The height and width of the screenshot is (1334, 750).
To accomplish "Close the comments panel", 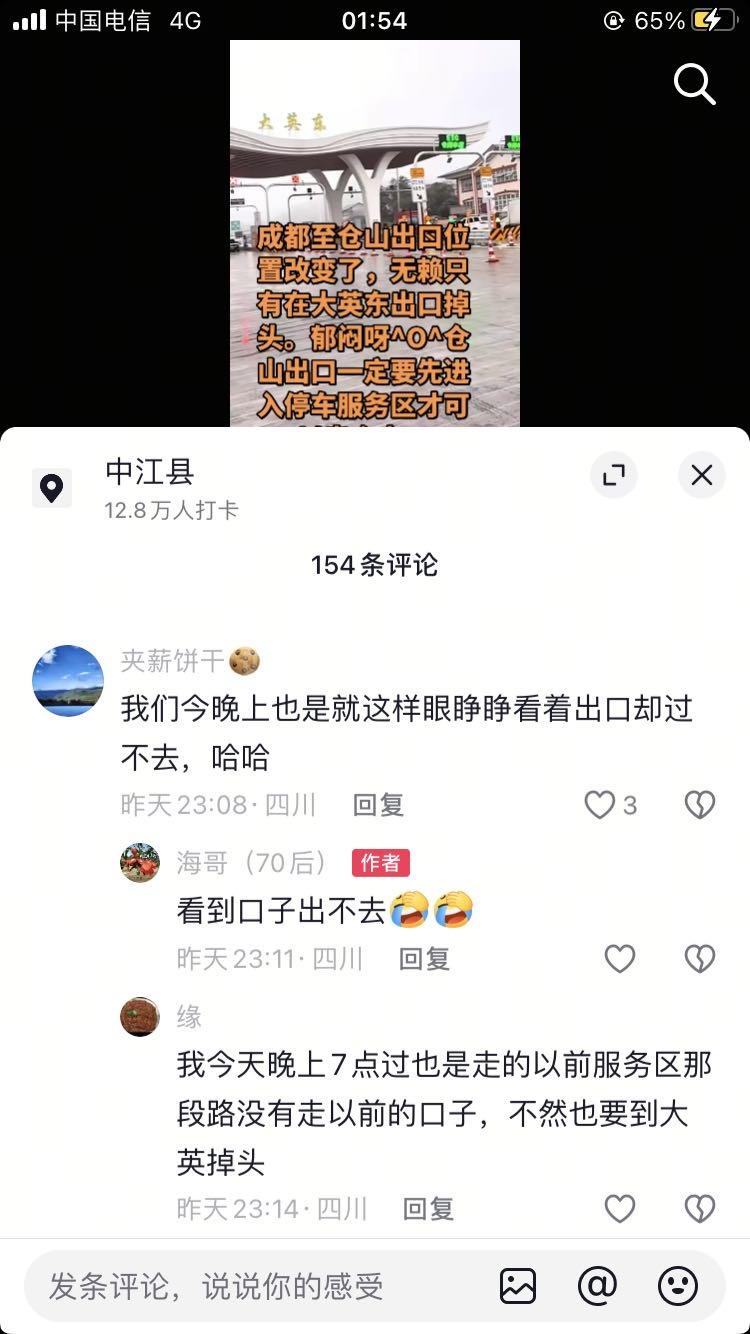I will (x=702, y=475).
